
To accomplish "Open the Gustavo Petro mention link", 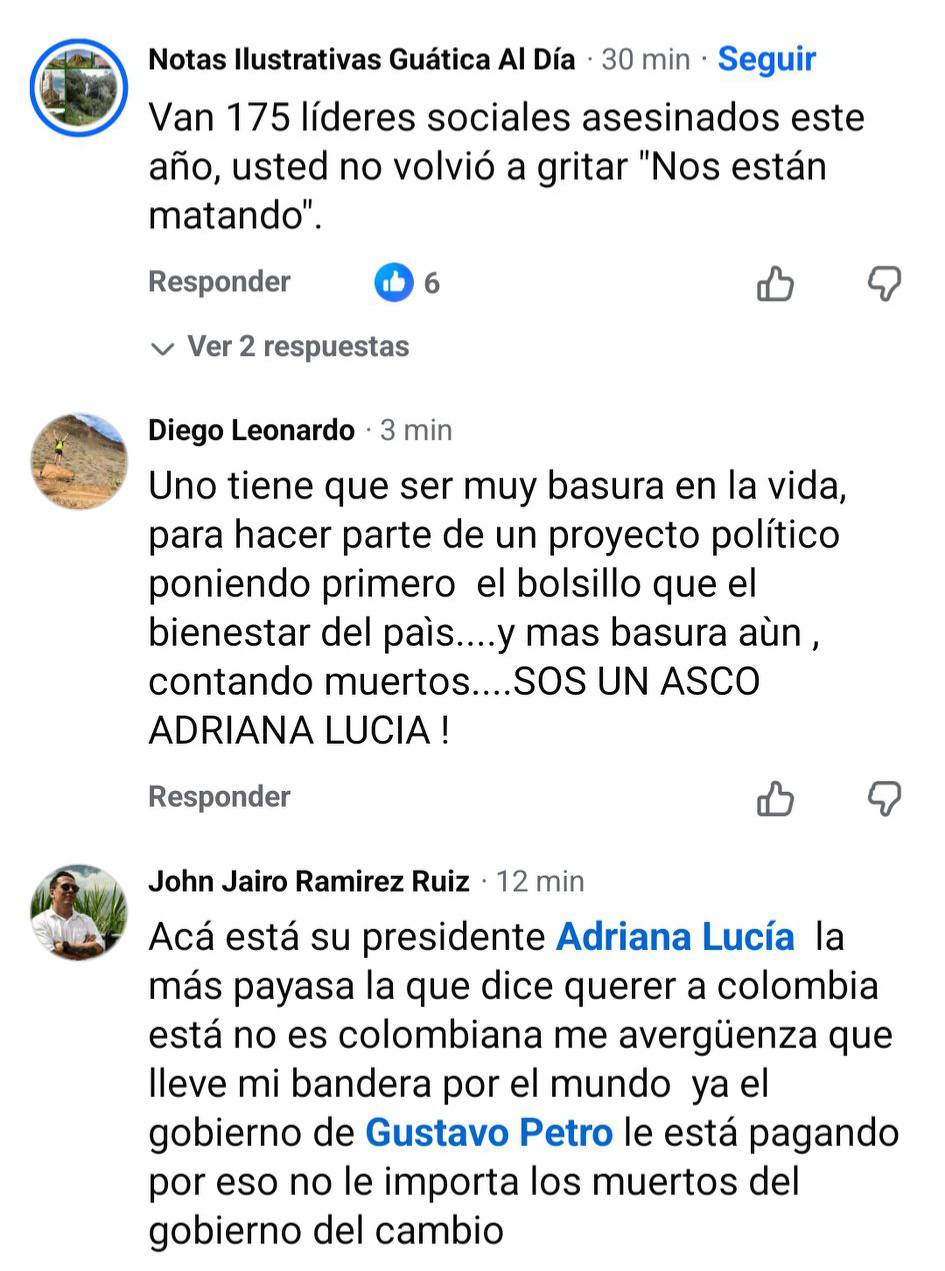I will pyautogui.click(x=489, y=1134).
